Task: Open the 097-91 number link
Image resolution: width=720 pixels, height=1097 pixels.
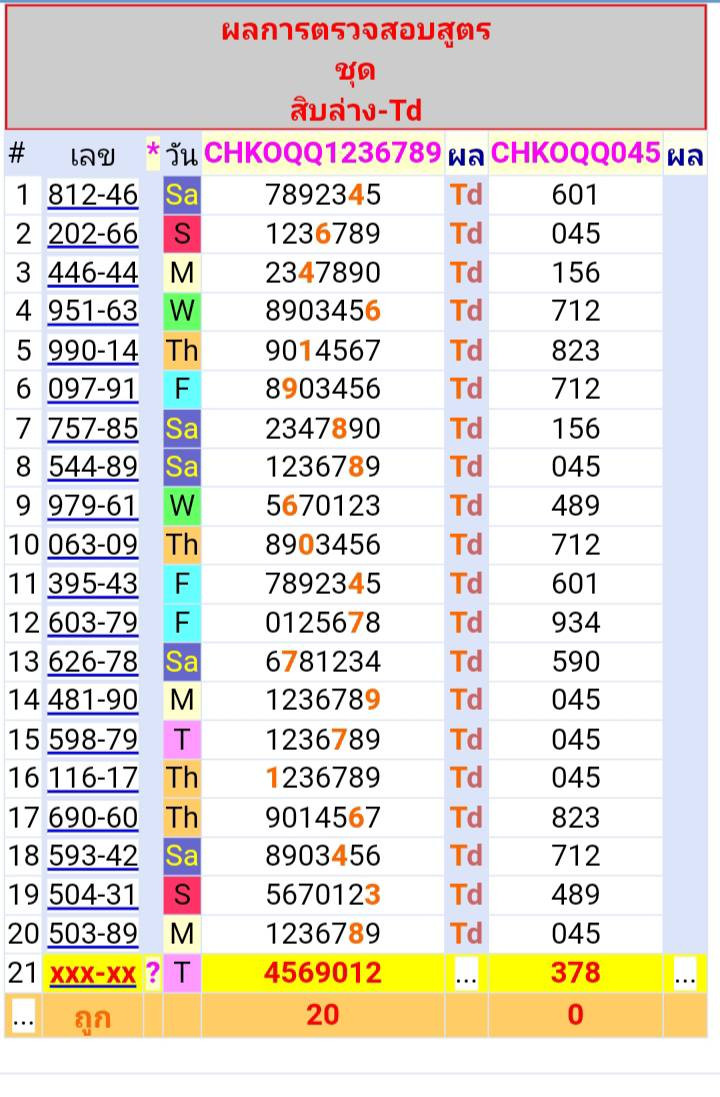Action: (x=93, y=389)
